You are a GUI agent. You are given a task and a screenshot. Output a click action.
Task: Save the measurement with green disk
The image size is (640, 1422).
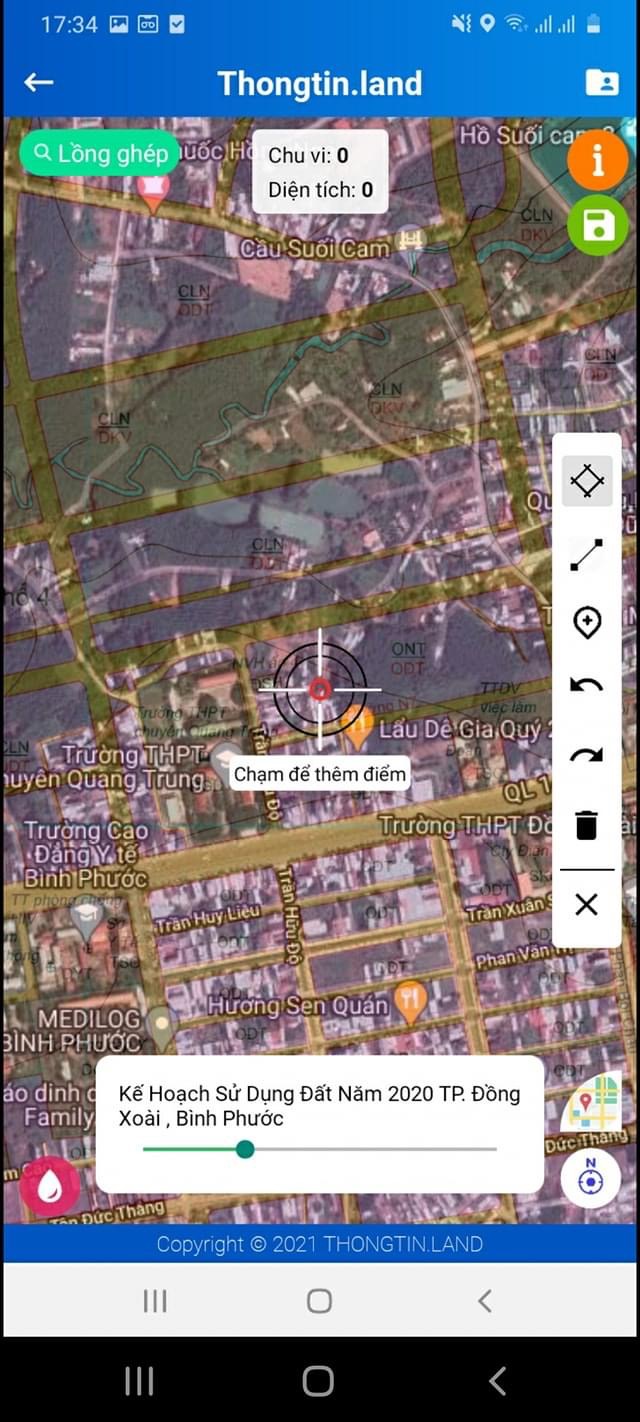click(x=597, y=226)
